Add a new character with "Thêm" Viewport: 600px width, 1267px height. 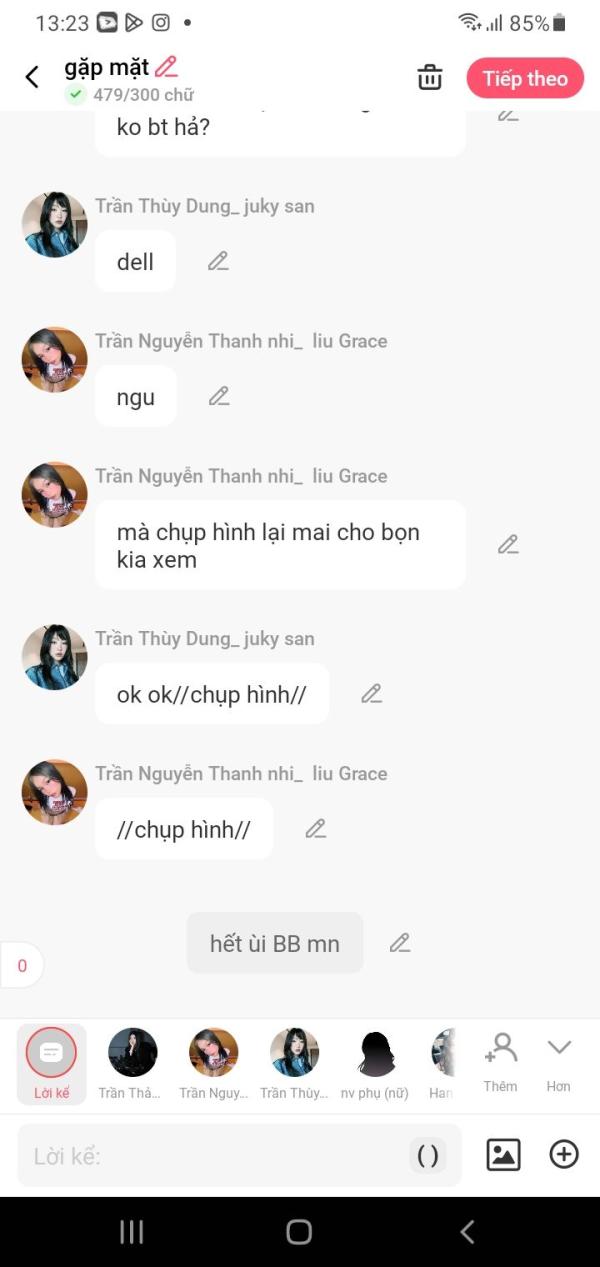[x=500, y=1061]
